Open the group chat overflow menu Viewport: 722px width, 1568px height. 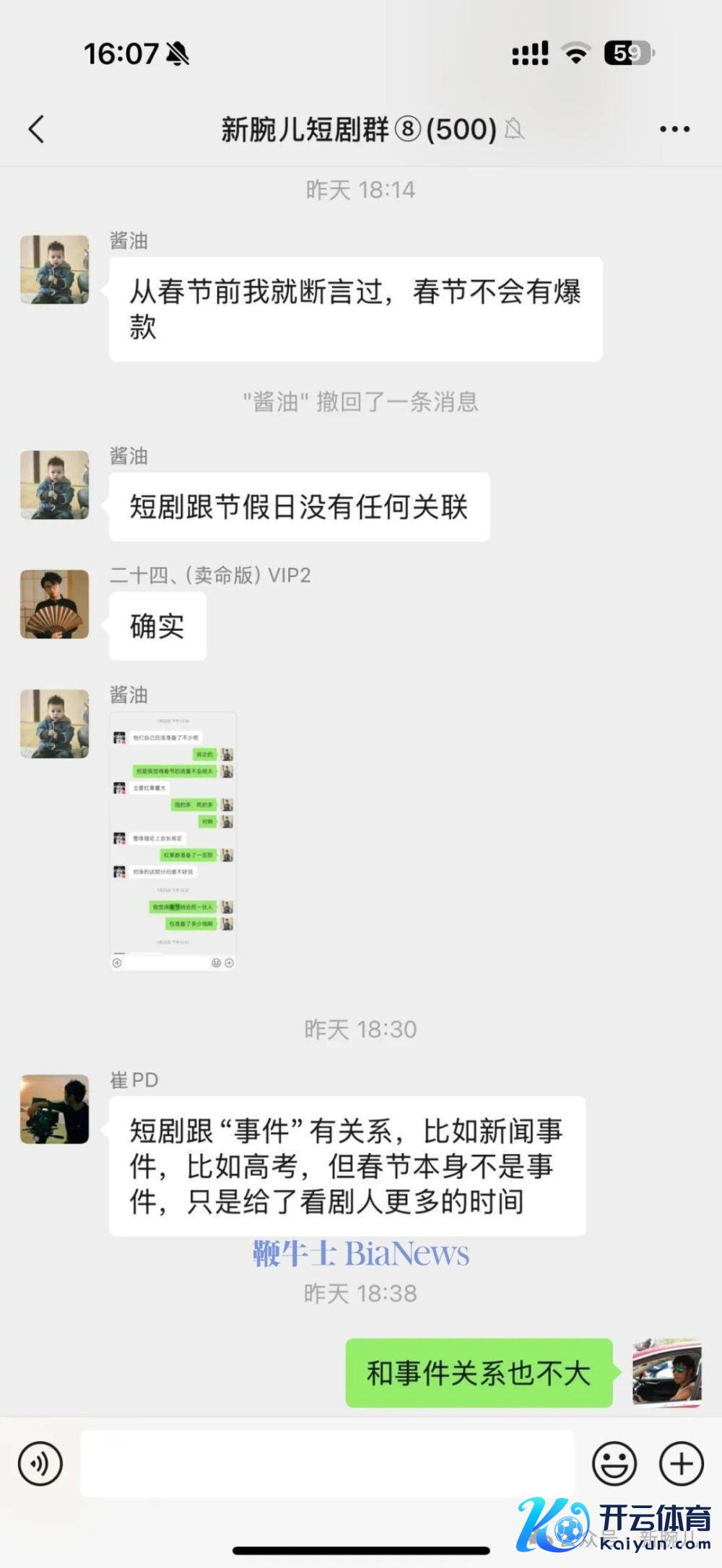click(x=674, y=130)
